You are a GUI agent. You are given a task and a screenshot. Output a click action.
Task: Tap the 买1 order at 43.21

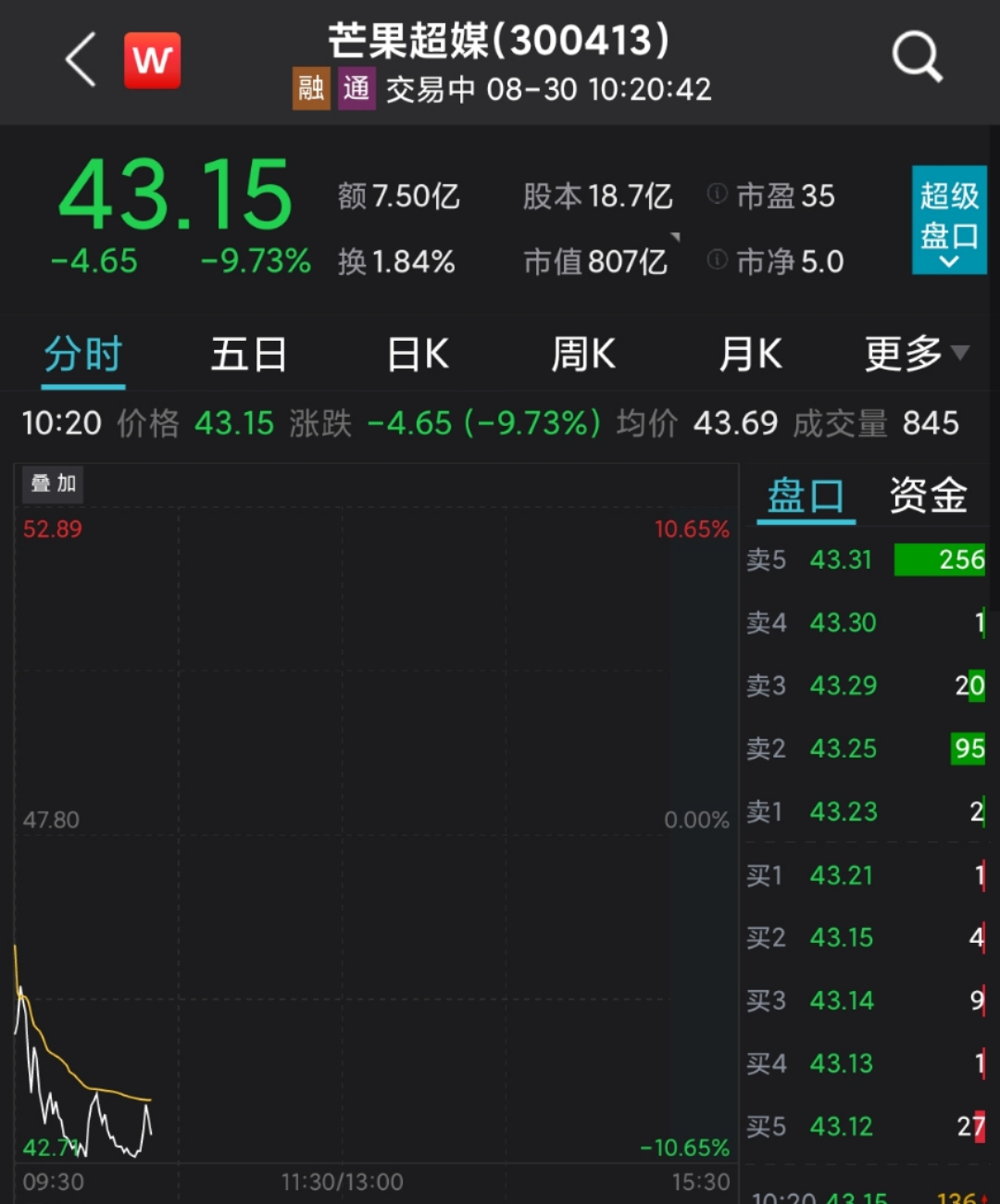pyautogui.click(x=865, y=875)
